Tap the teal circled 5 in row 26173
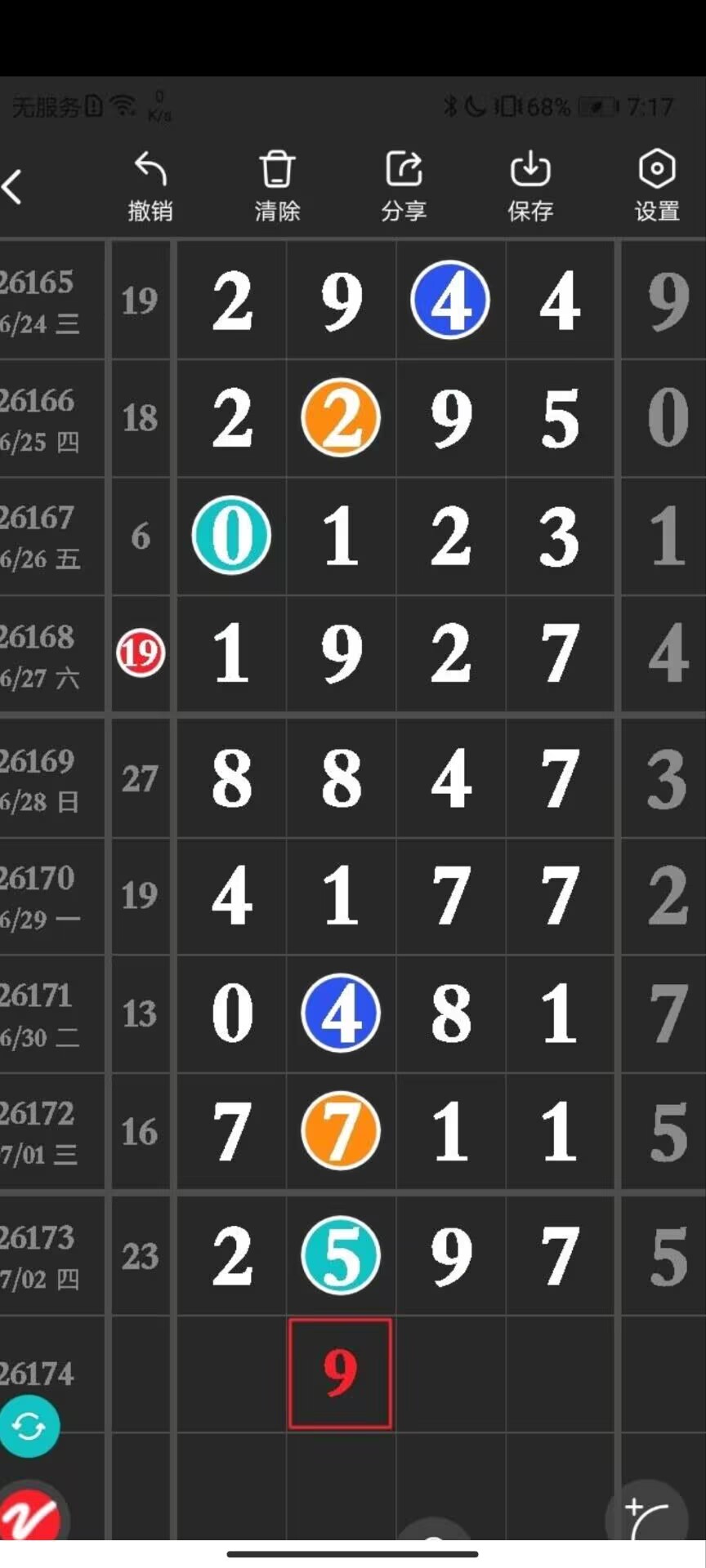The width and height of the screenshot is (706, 1568). coord(341,1255)
